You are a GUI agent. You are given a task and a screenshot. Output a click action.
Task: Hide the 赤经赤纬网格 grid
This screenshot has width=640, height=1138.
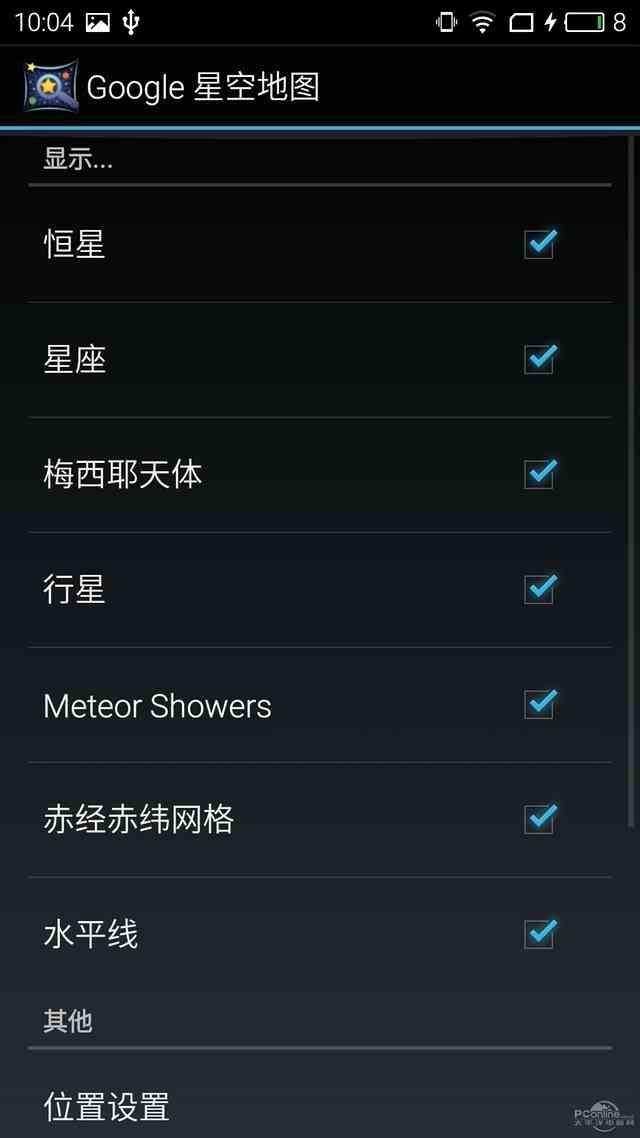(x=539, y=820)
